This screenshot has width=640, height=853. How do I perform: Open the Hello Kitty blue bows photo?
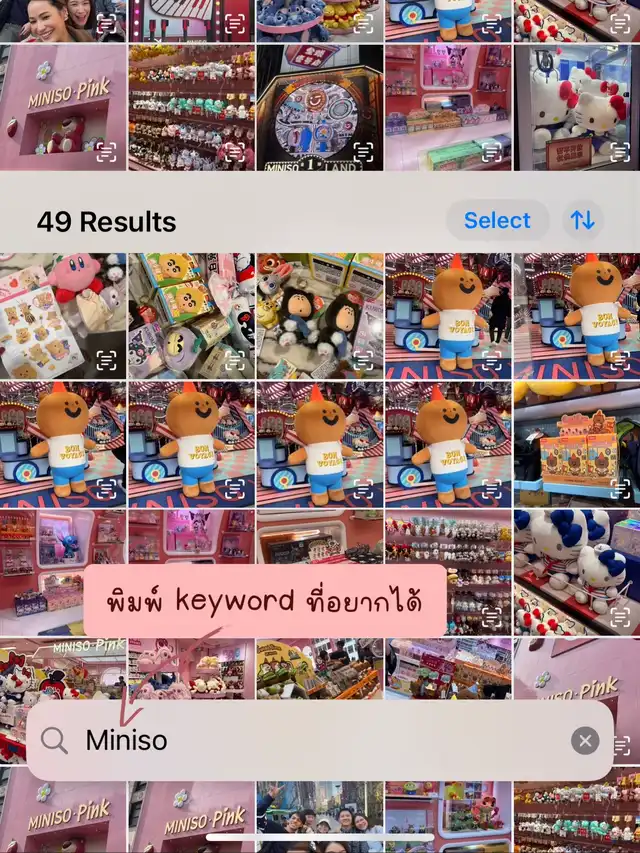coord(577,570)
